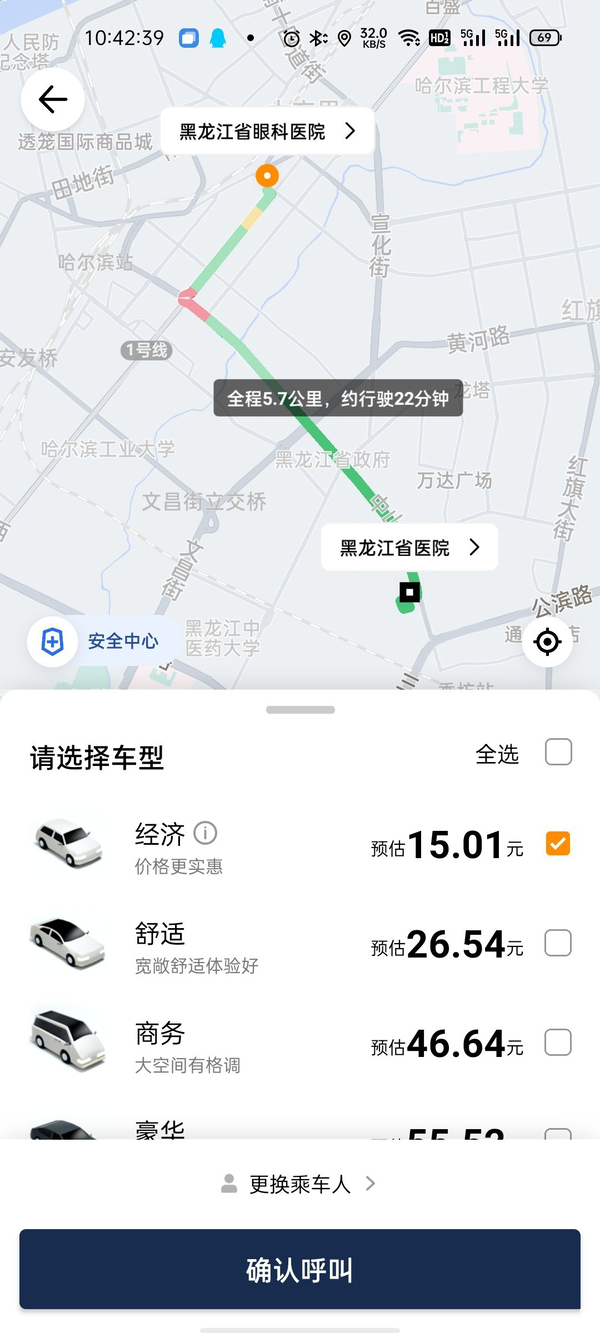Viewport: 600px width, 1333px height.
Task: Uncheck the 经济 car type
Action: 558,844
